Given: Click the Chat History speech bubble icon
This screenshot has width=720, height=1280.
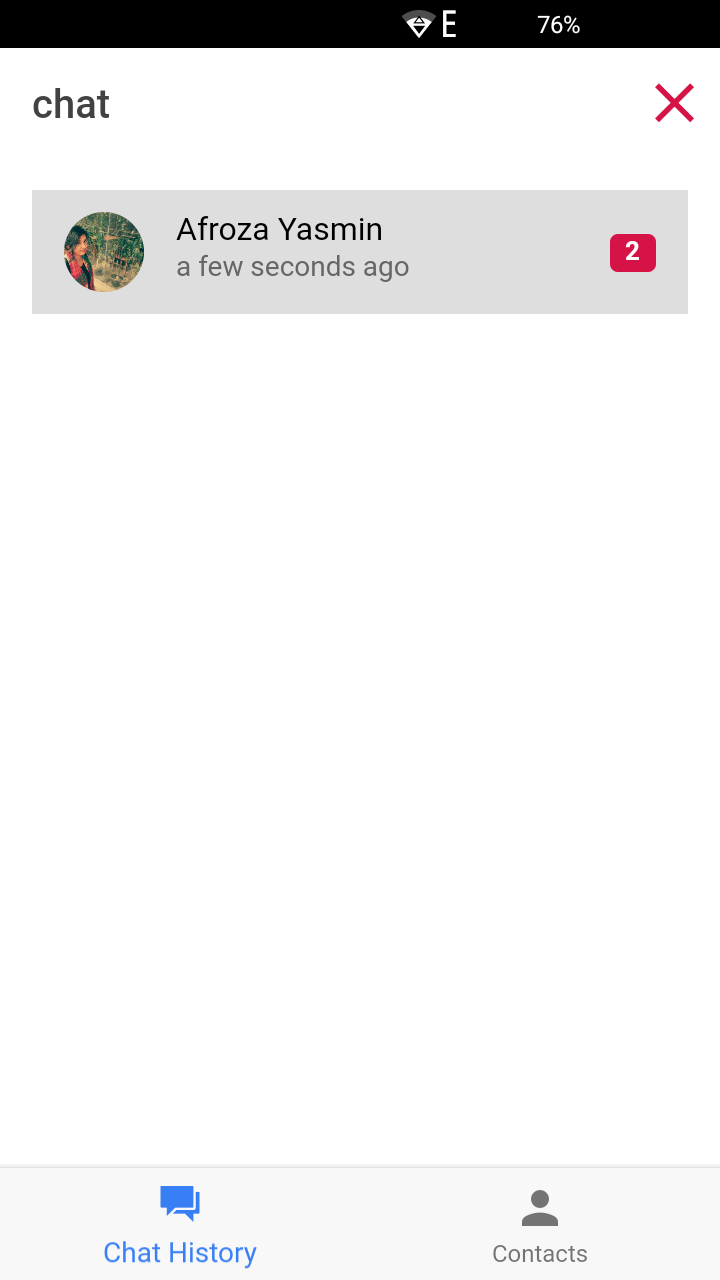Looking at the screenshot, I should (180, 1203).
